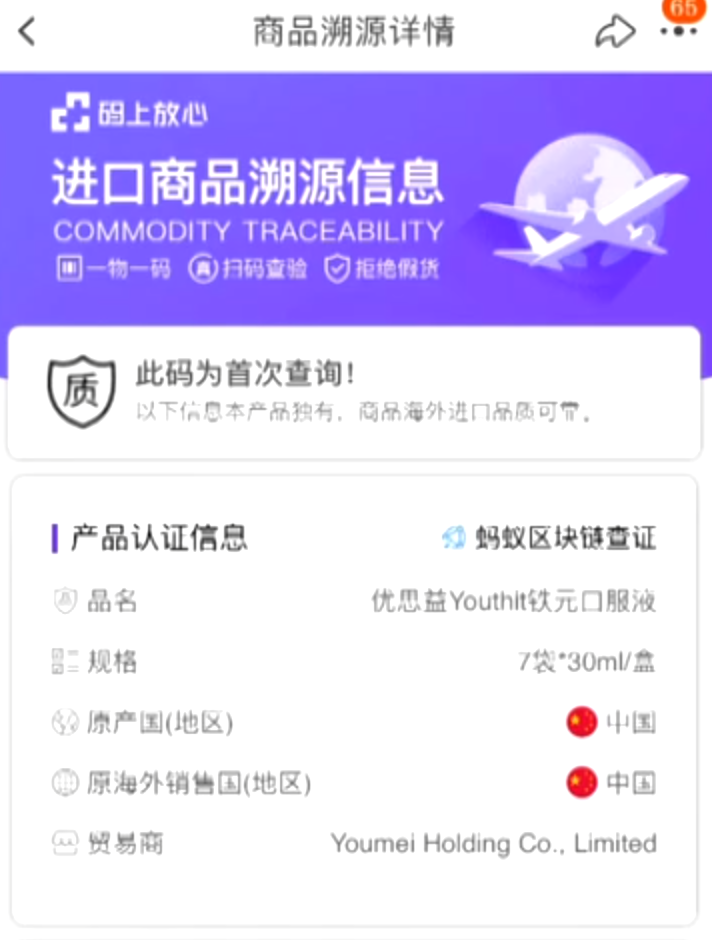Go back from the traceability details page
Screen dimensions: 712x940
[x=27, y=32]
